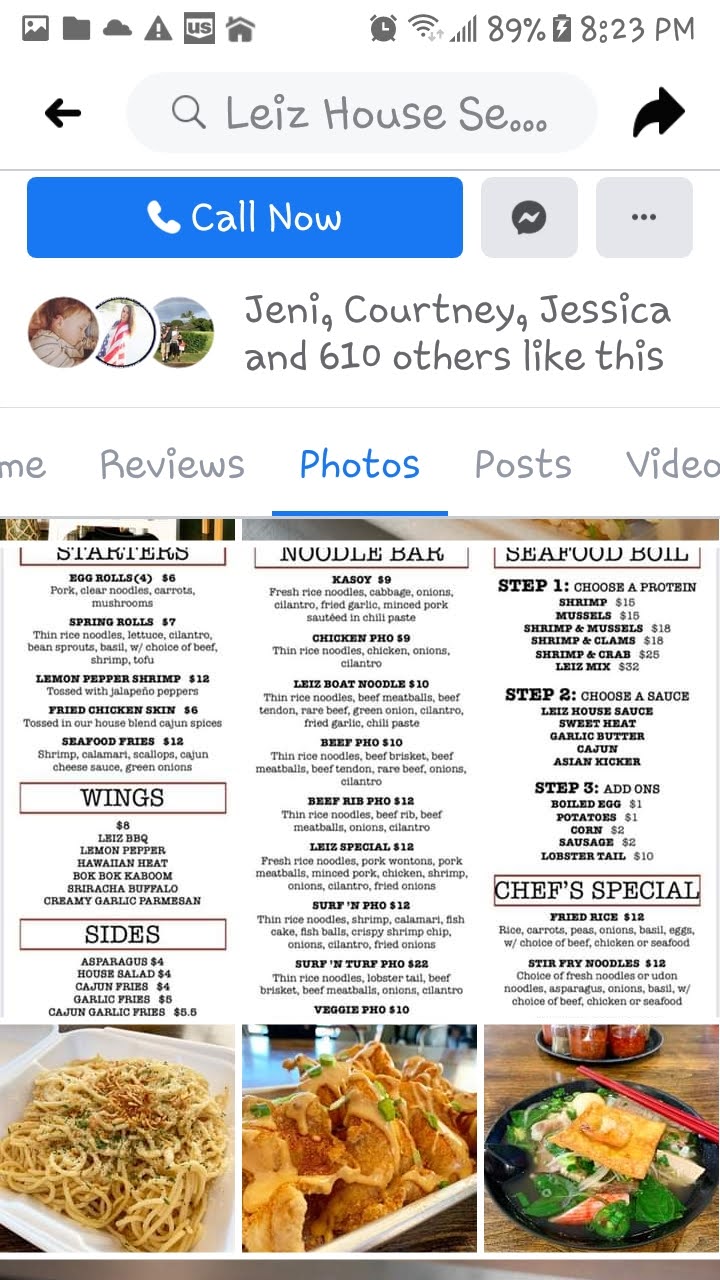Open the three-dot more options button
This screenshot has height=1280, width=720.
click(x=644, y=218)
